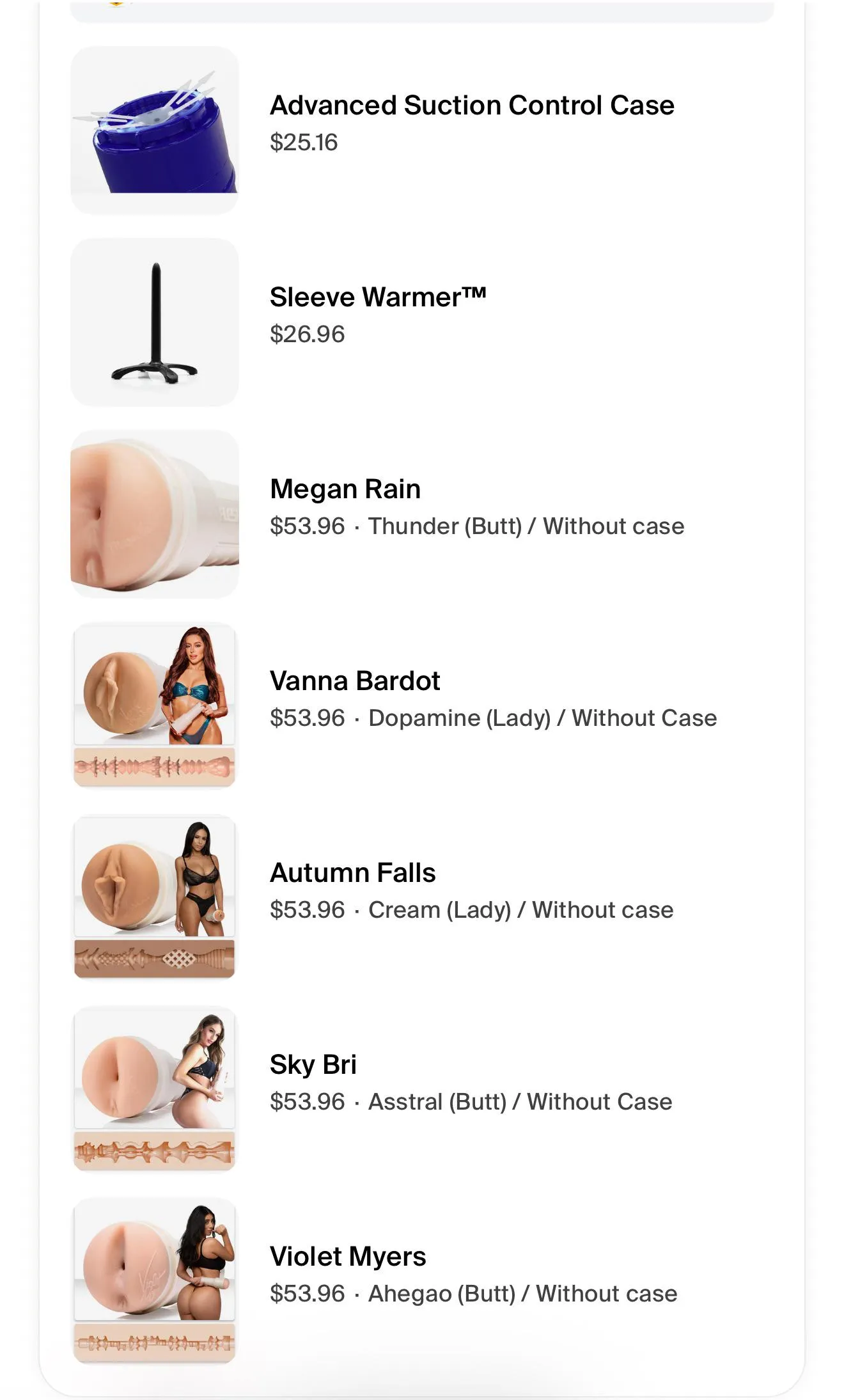Open the Autumn Falls Cream item
The width and height of the screenshot is (844, 1400).
(352, 874)
